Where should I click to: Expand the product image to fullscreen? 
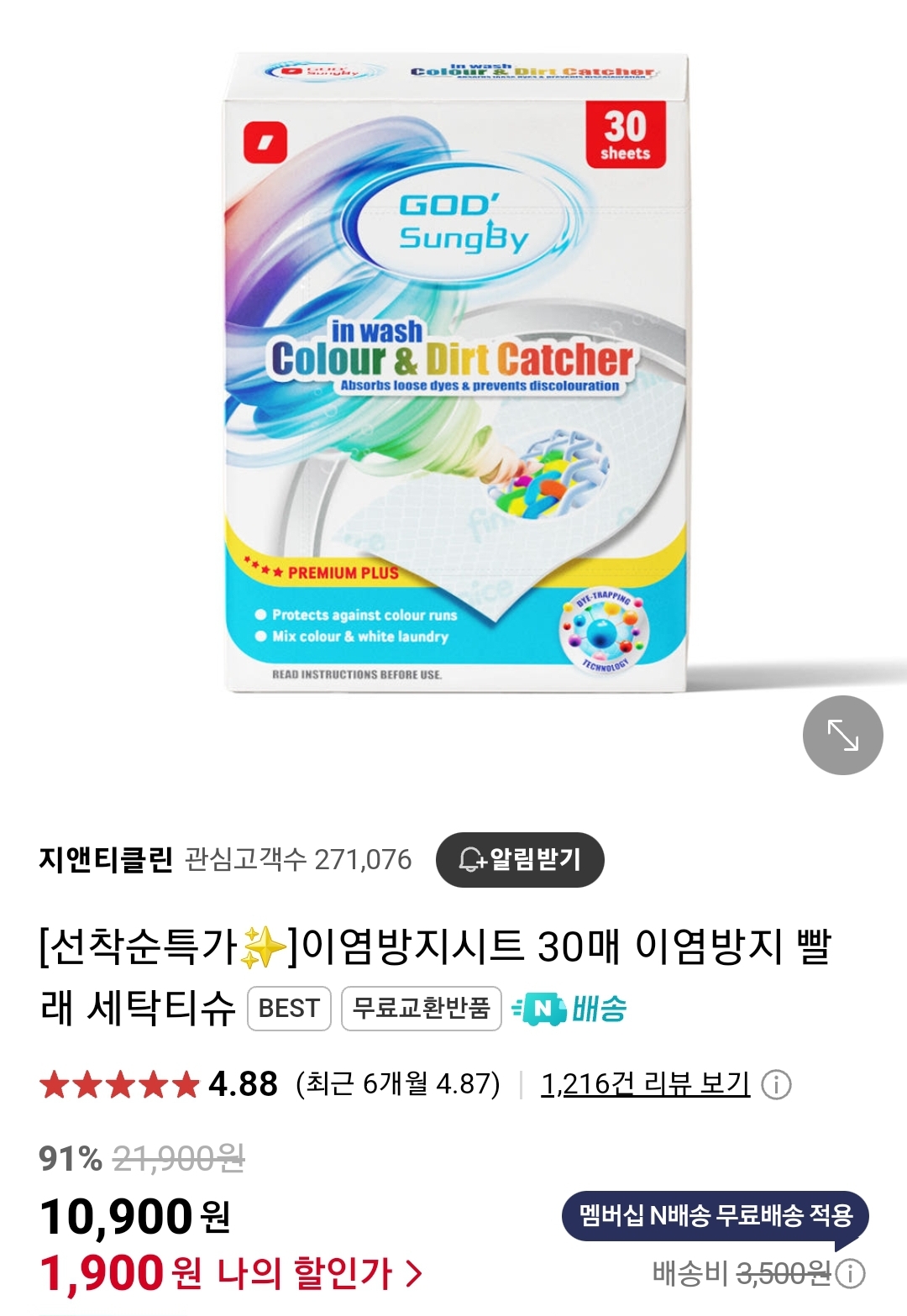(842, 735)
